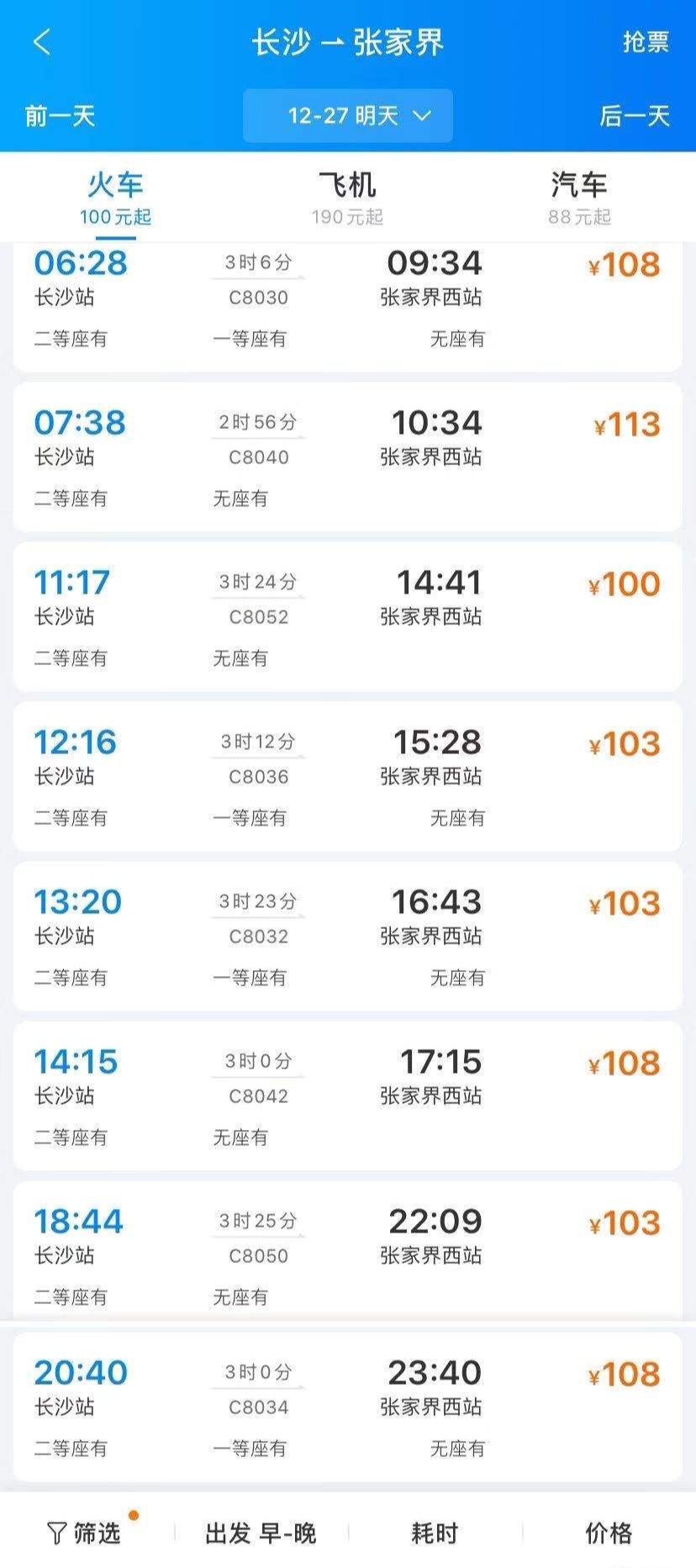Open train C8032 departing 13:20

(x=348, y=936)
